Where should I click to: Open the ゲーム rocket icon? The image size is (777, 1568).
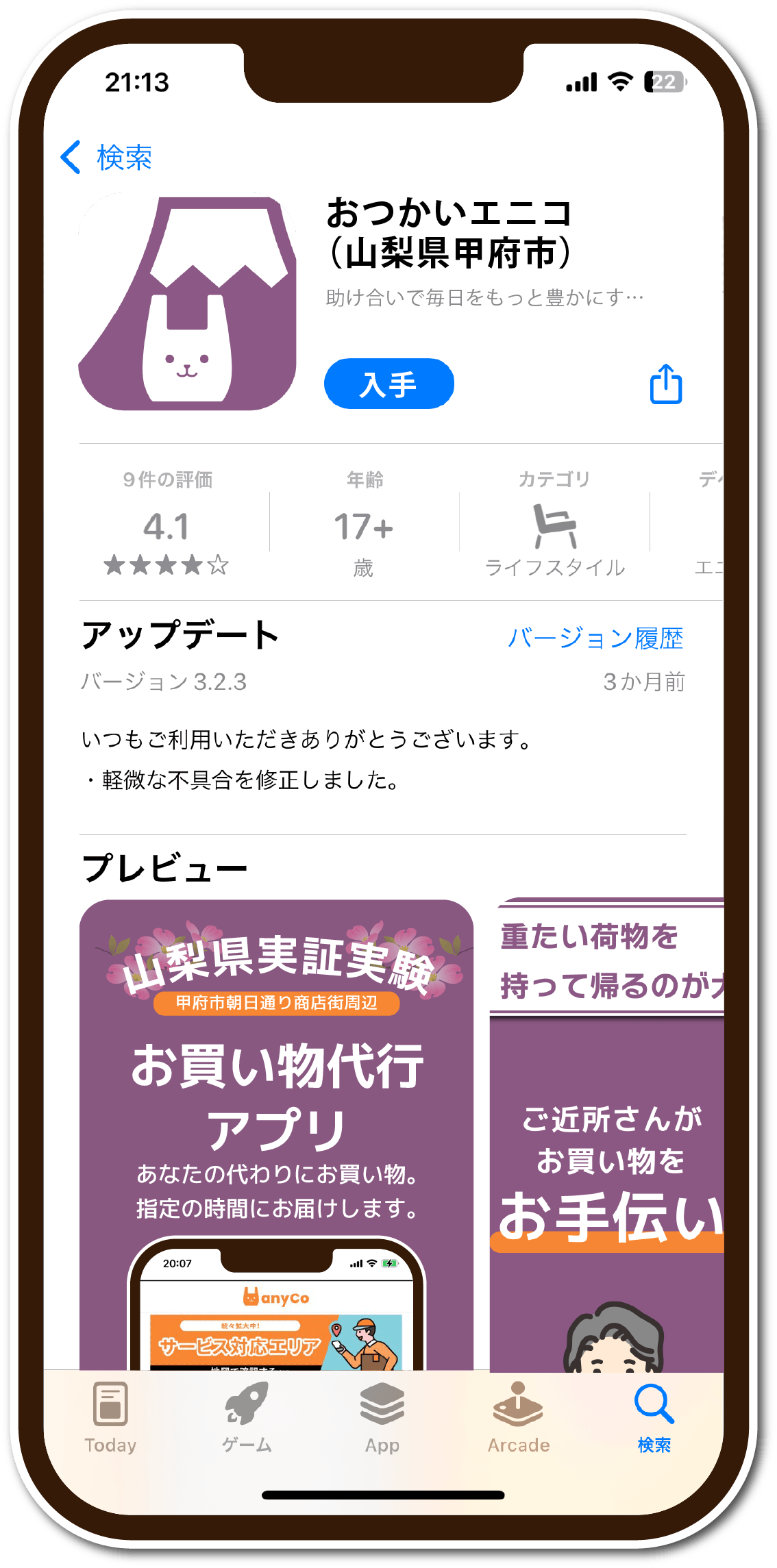[x=247, y=1404]
